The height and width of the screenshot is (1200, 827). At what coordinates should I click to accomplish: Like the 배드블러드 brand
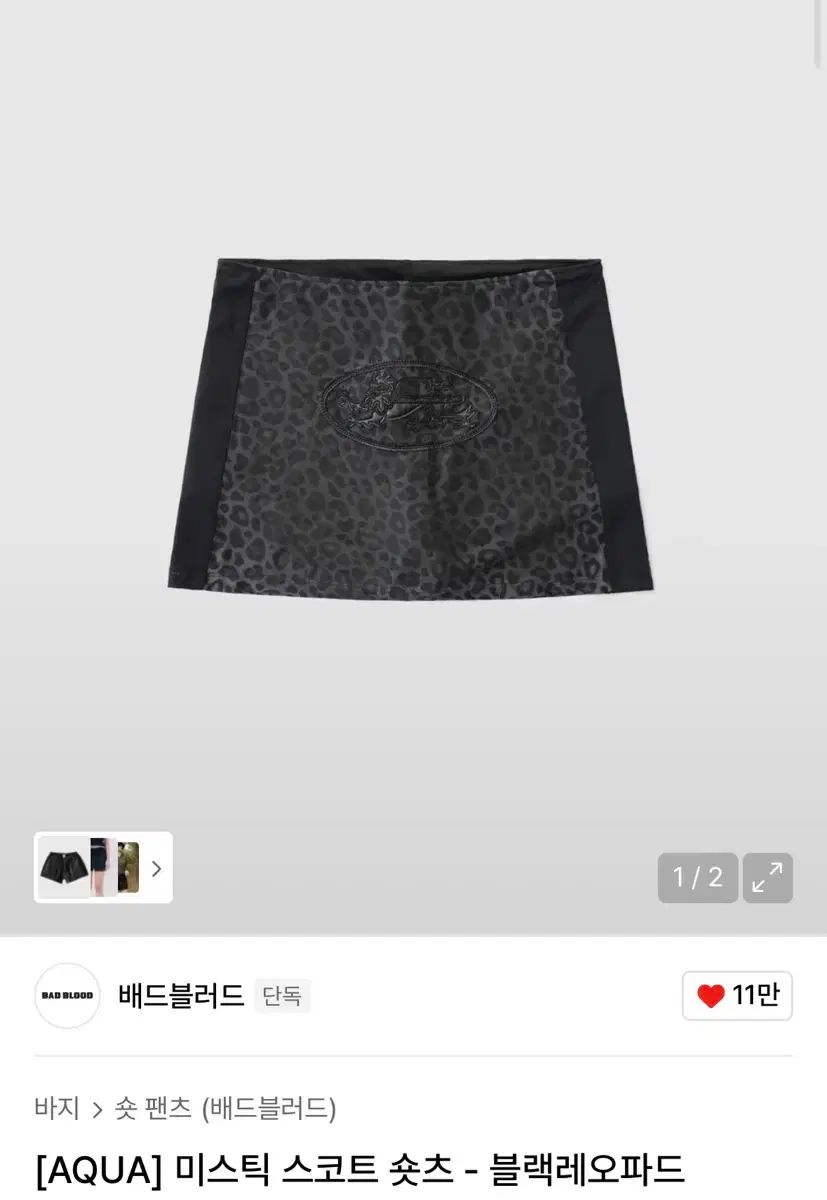(x=737, y=996)
